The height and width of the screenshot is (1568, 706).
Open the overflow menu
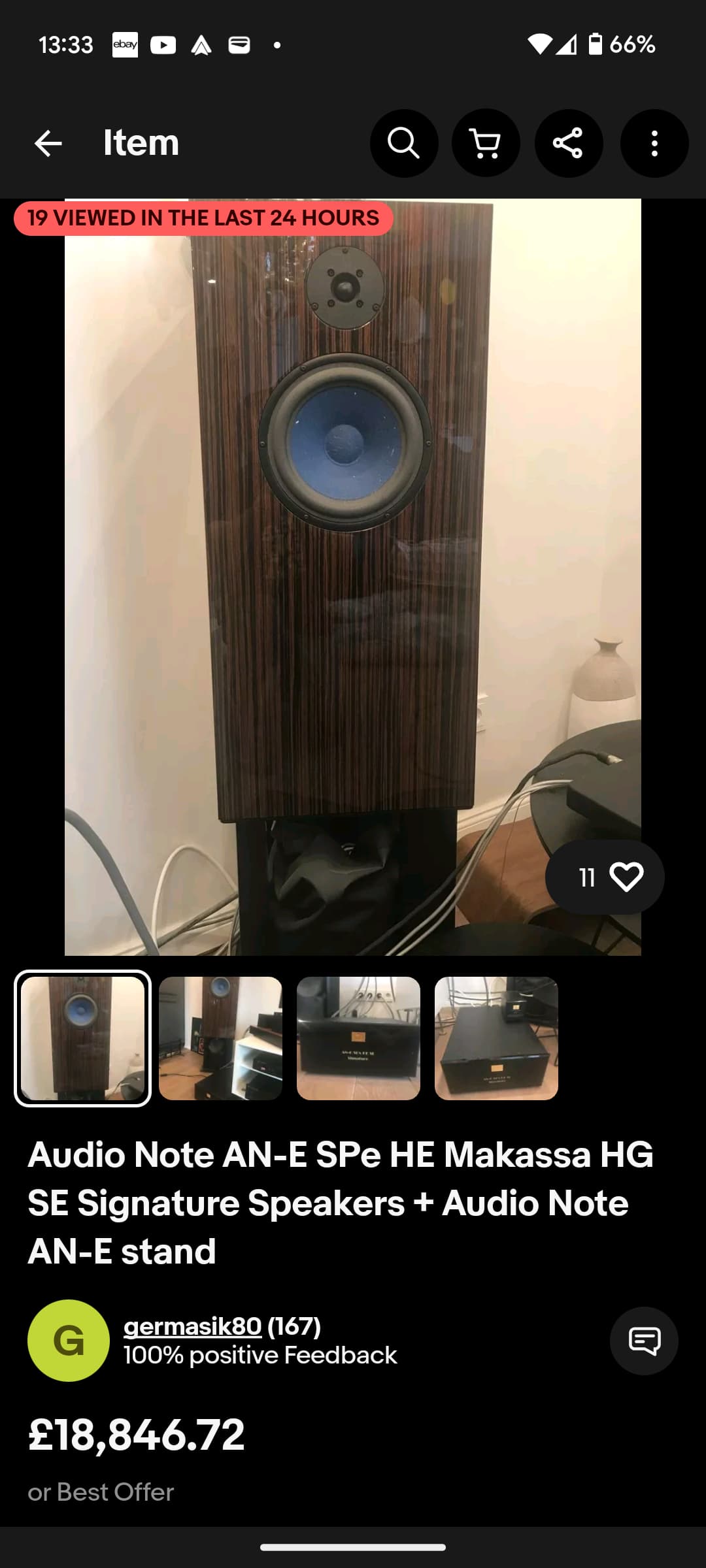(654, 143)
